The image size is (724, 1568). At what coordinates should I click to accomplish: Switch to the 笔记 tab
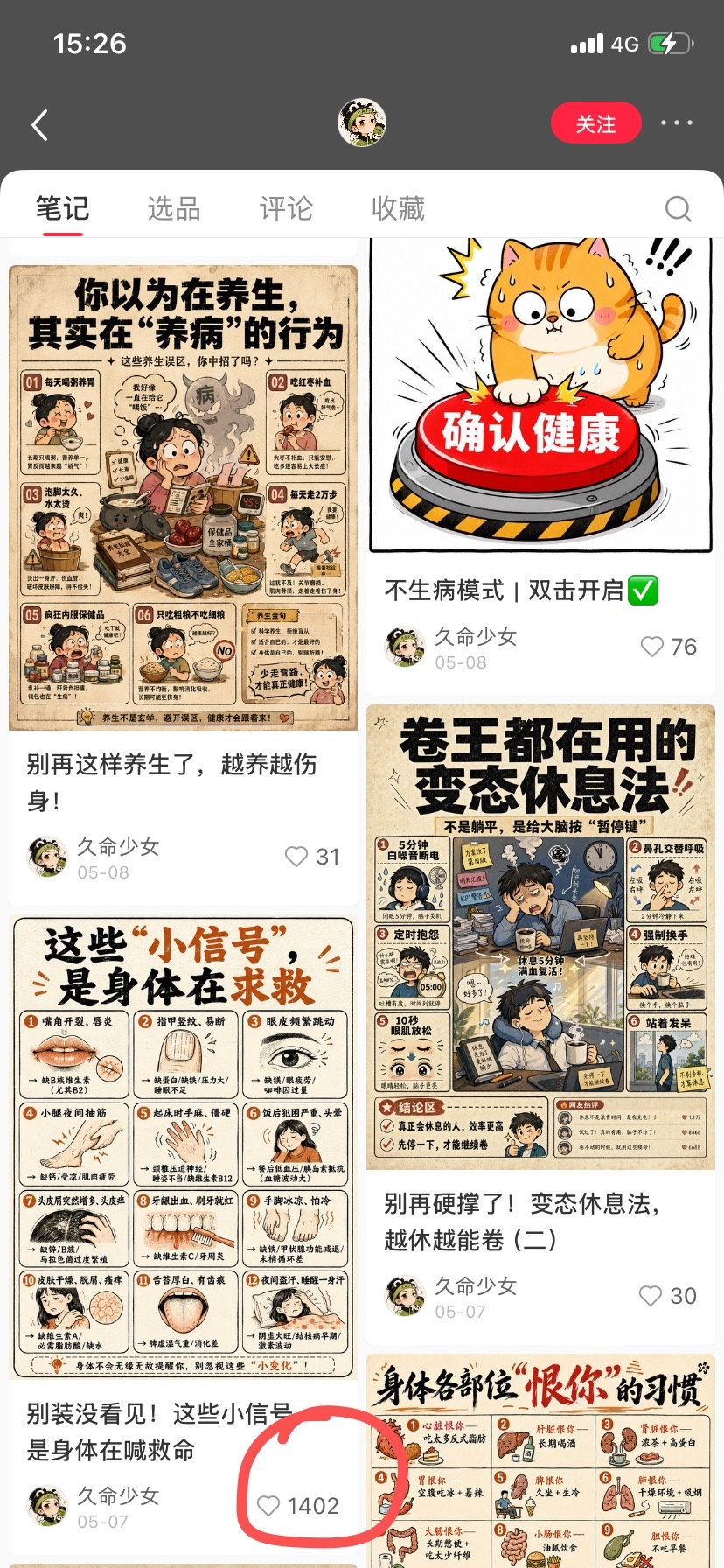[62, 208]
